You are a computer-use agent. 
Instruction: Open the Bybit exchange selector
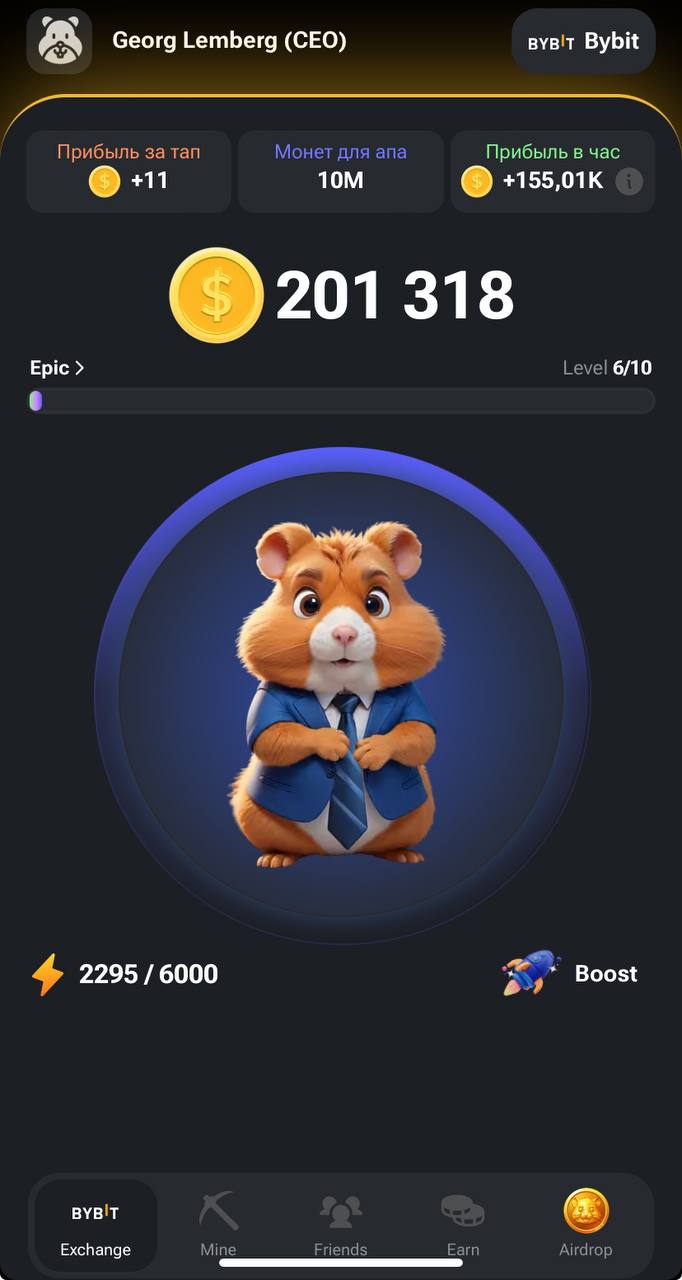(583, 42)
